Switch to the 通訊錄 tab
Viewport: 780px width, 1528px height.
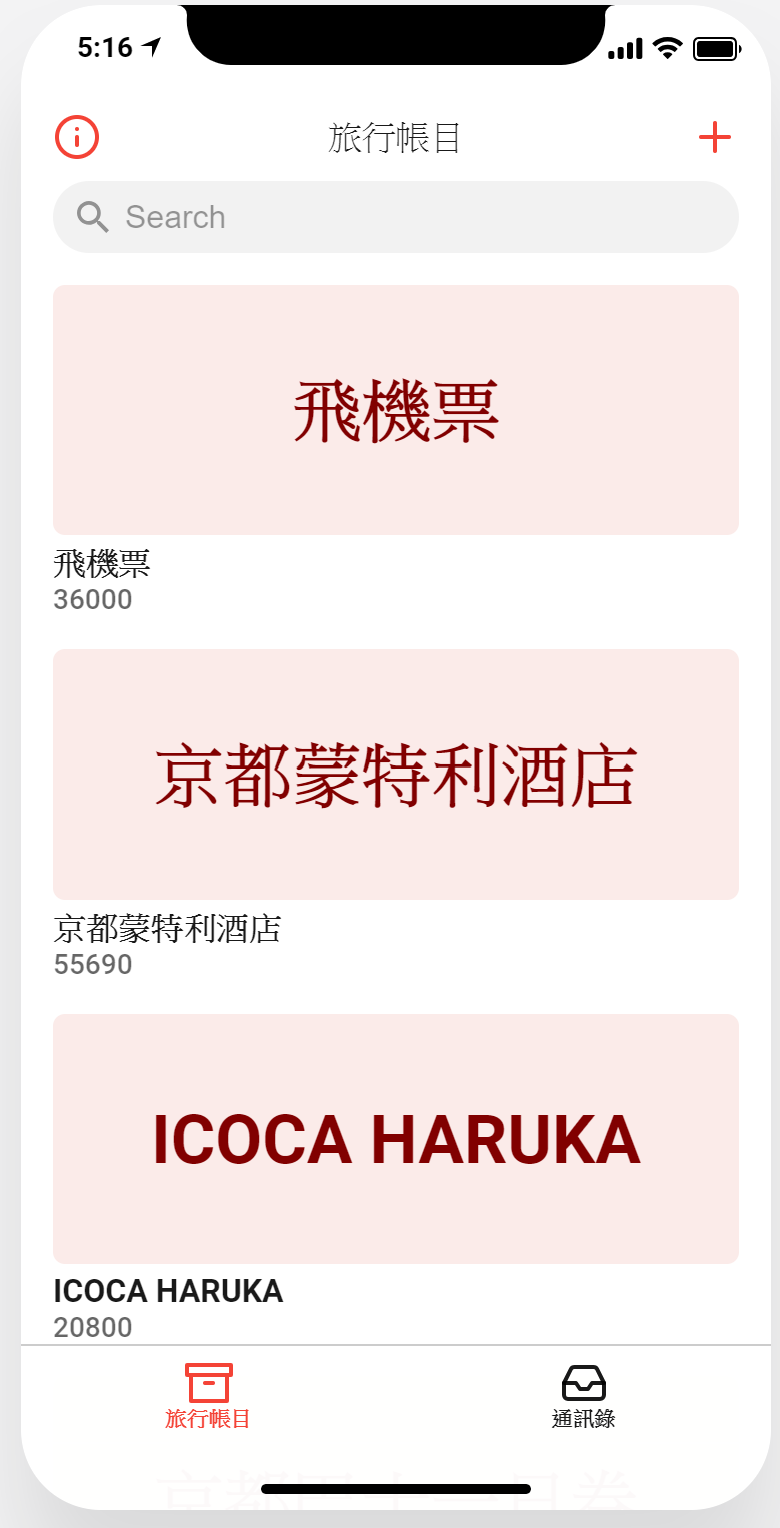(x=583, y=1395)
